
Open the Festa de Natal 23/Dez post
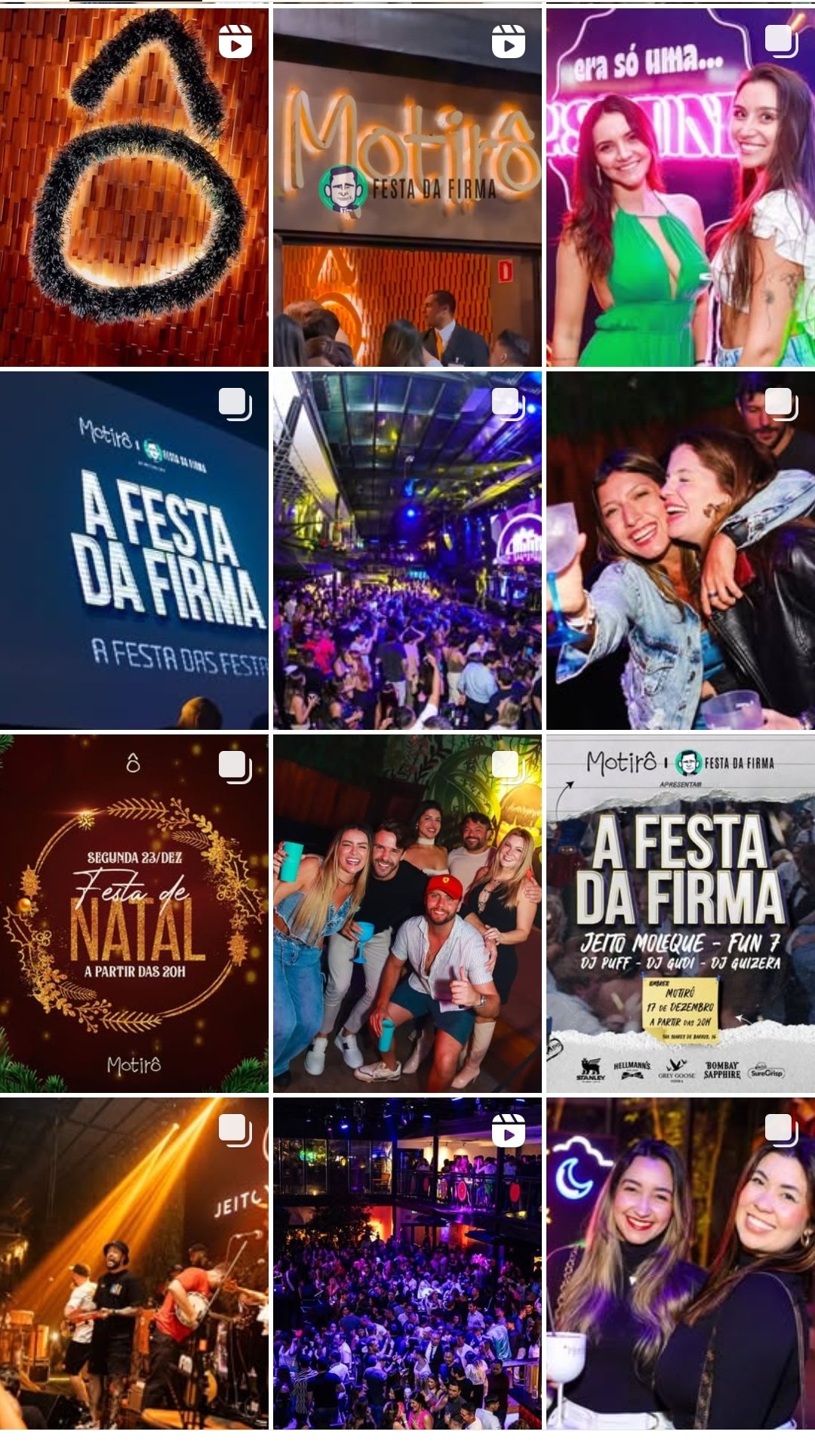point(134,913)
